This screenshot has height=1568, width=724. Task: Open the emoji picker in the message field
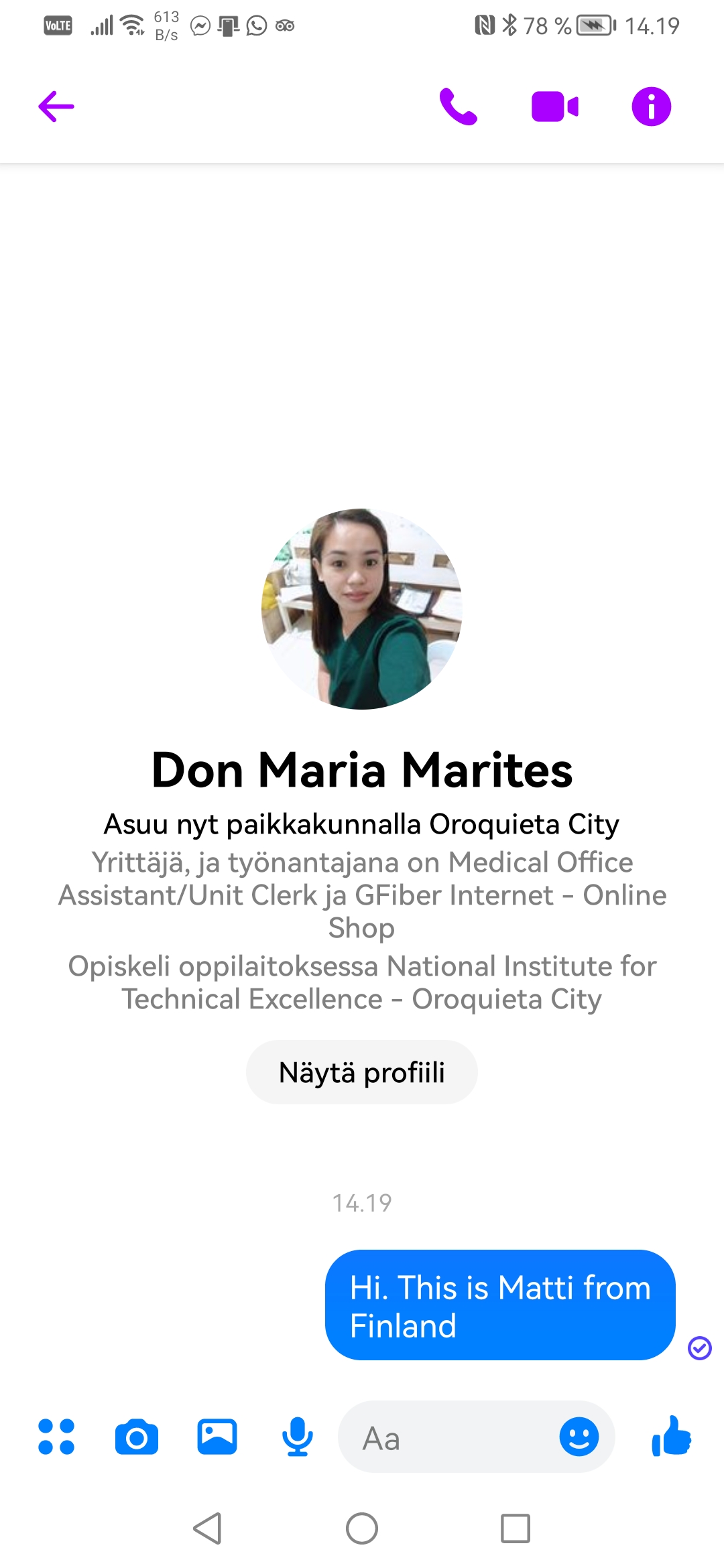tap(579, 1437)
